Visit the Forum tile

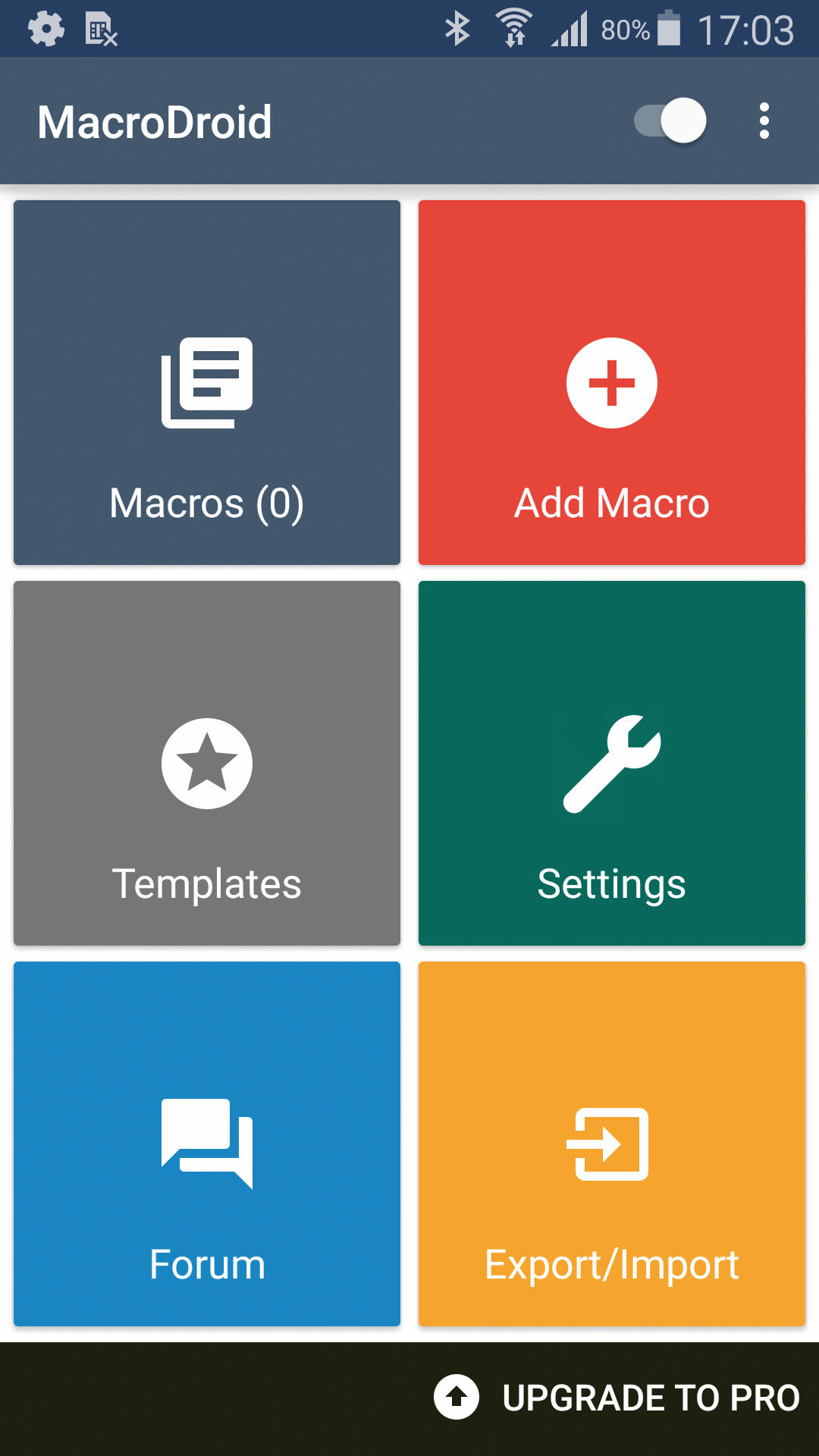[207, 1144]
